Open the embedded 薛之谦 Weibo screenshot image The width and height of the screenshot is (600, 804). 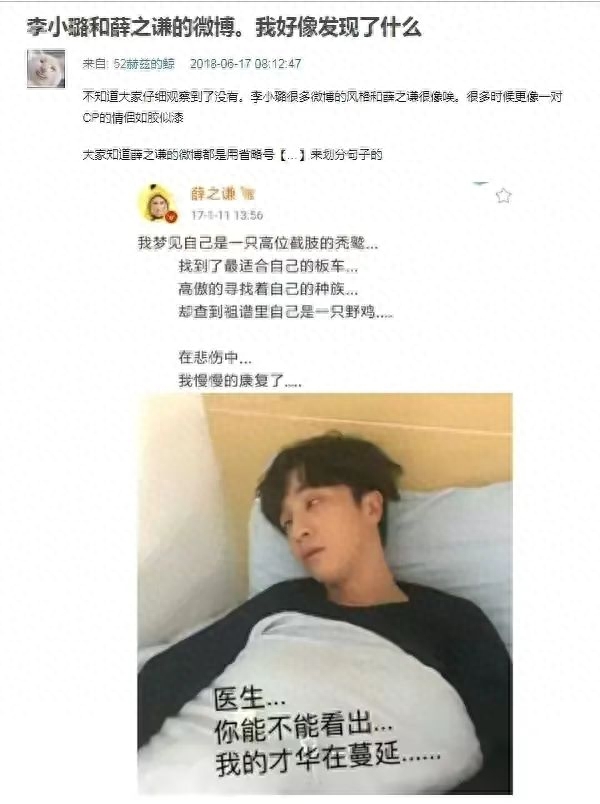pyautogui.click(x=325, y=480)
